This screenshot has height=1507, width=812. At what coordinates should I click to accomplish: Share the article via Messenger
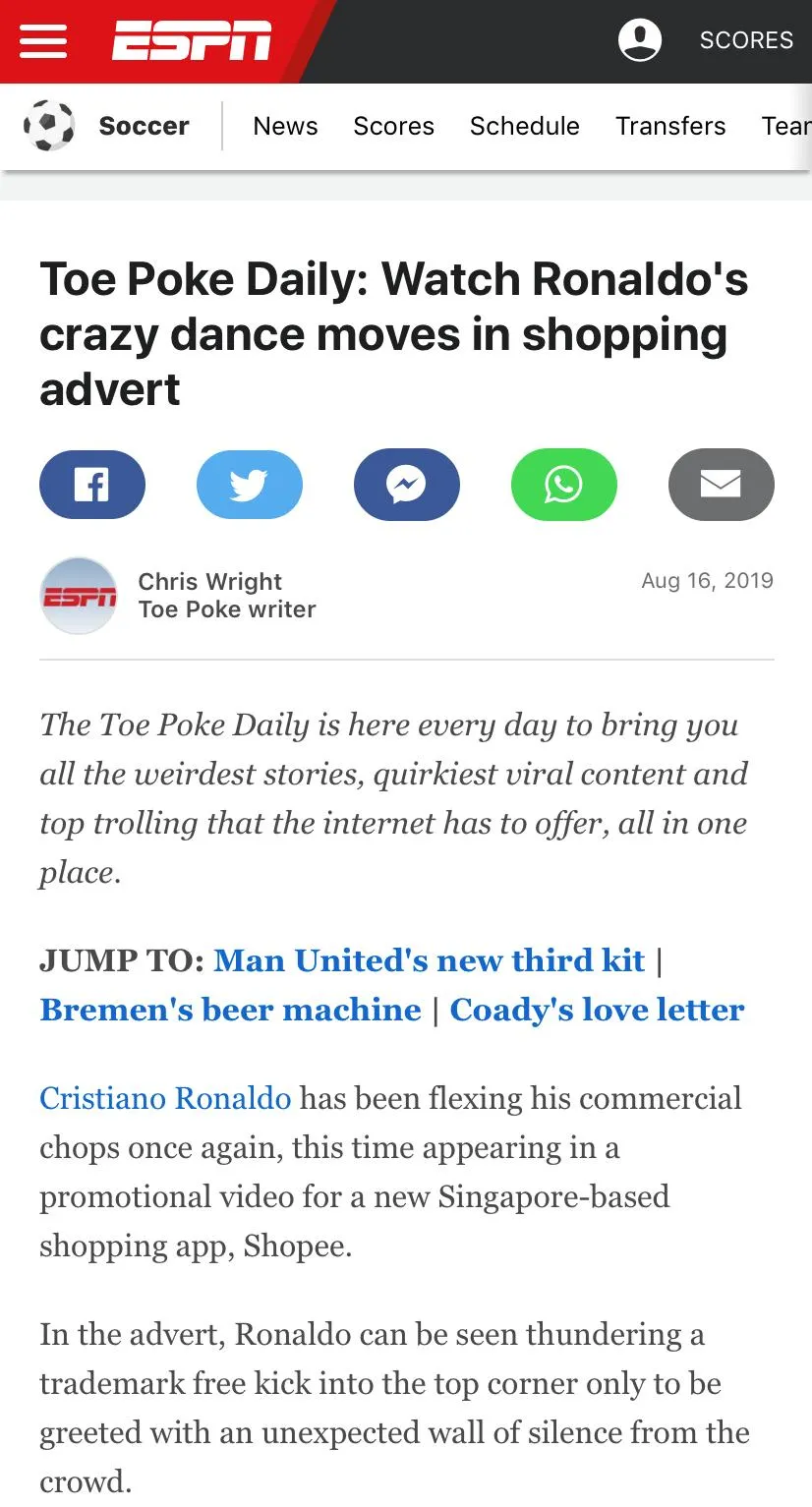click(406, 485)
